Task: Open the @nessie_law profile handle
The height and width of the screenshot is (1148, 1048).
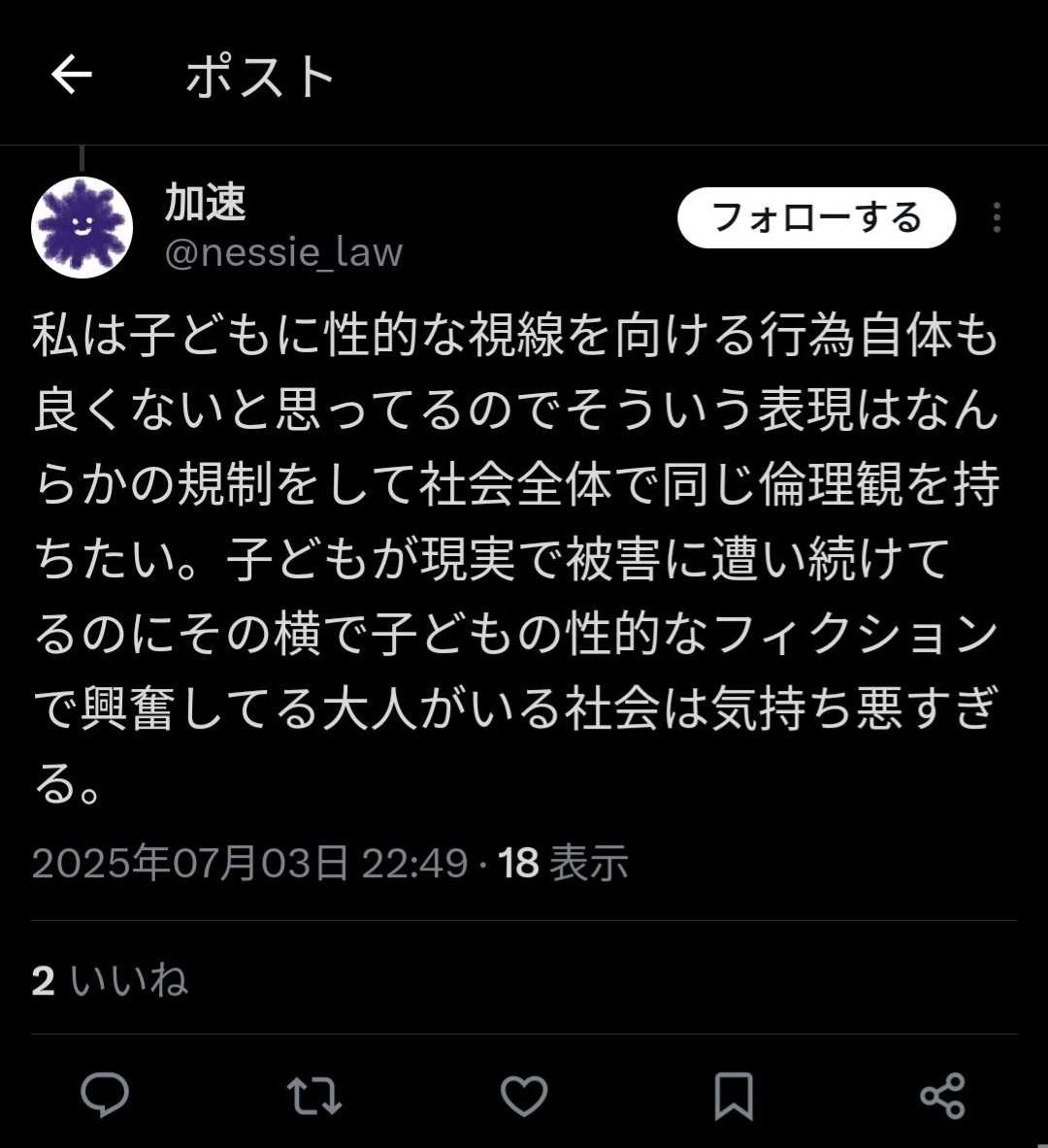Action: click(283, 252)
